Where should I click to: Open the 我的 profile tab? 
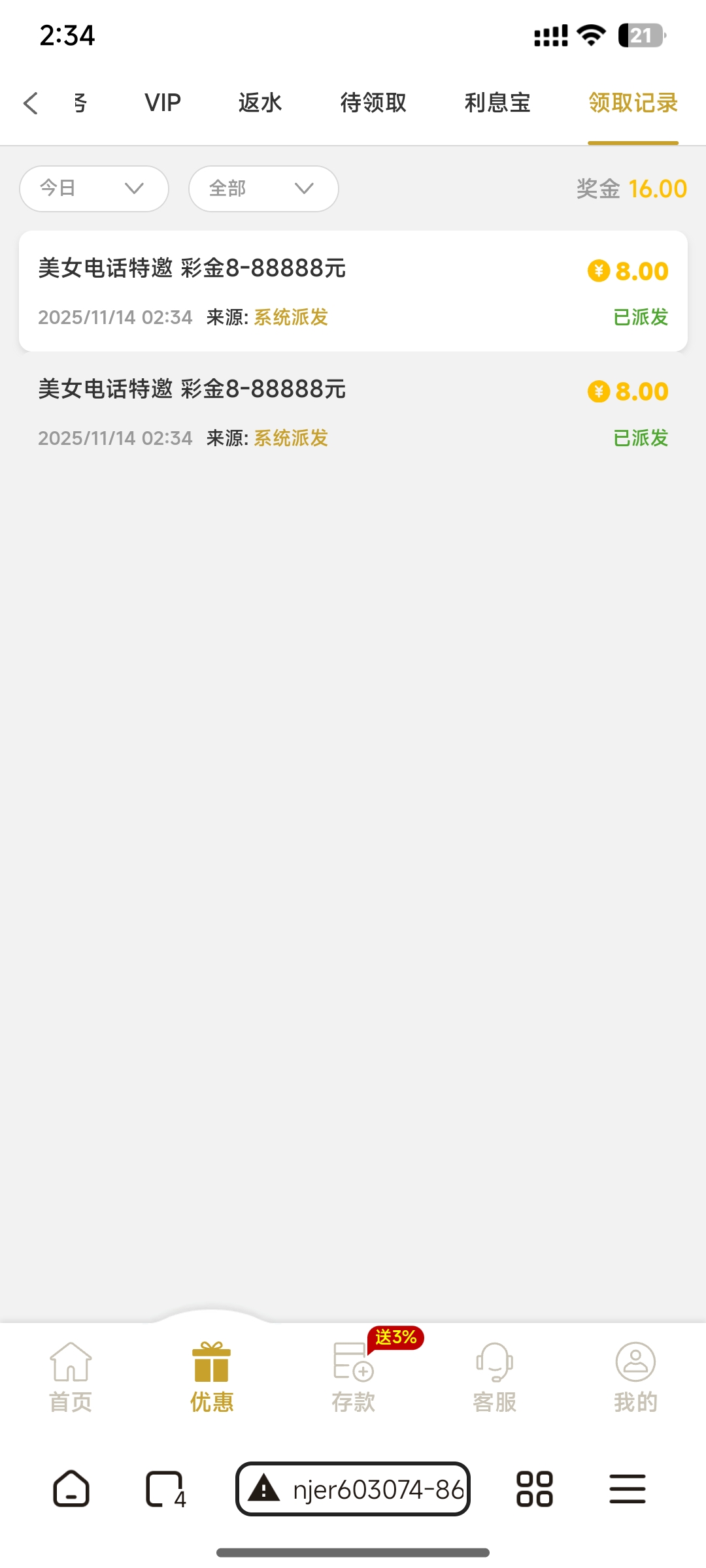pyautogui.click(x=635, y=1376)
